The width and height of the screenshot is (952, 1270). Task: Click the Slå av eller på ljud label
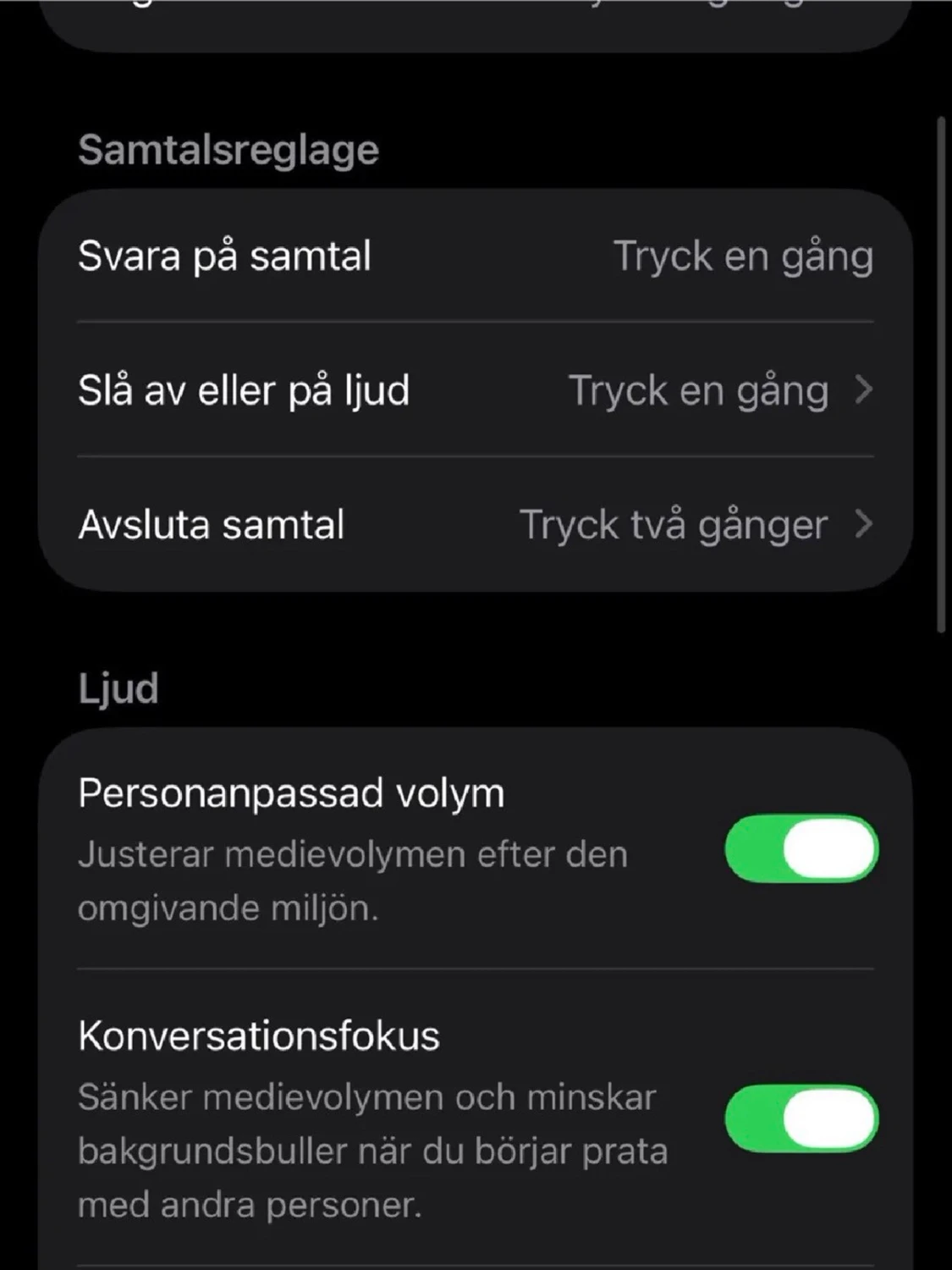coord(244,390)
